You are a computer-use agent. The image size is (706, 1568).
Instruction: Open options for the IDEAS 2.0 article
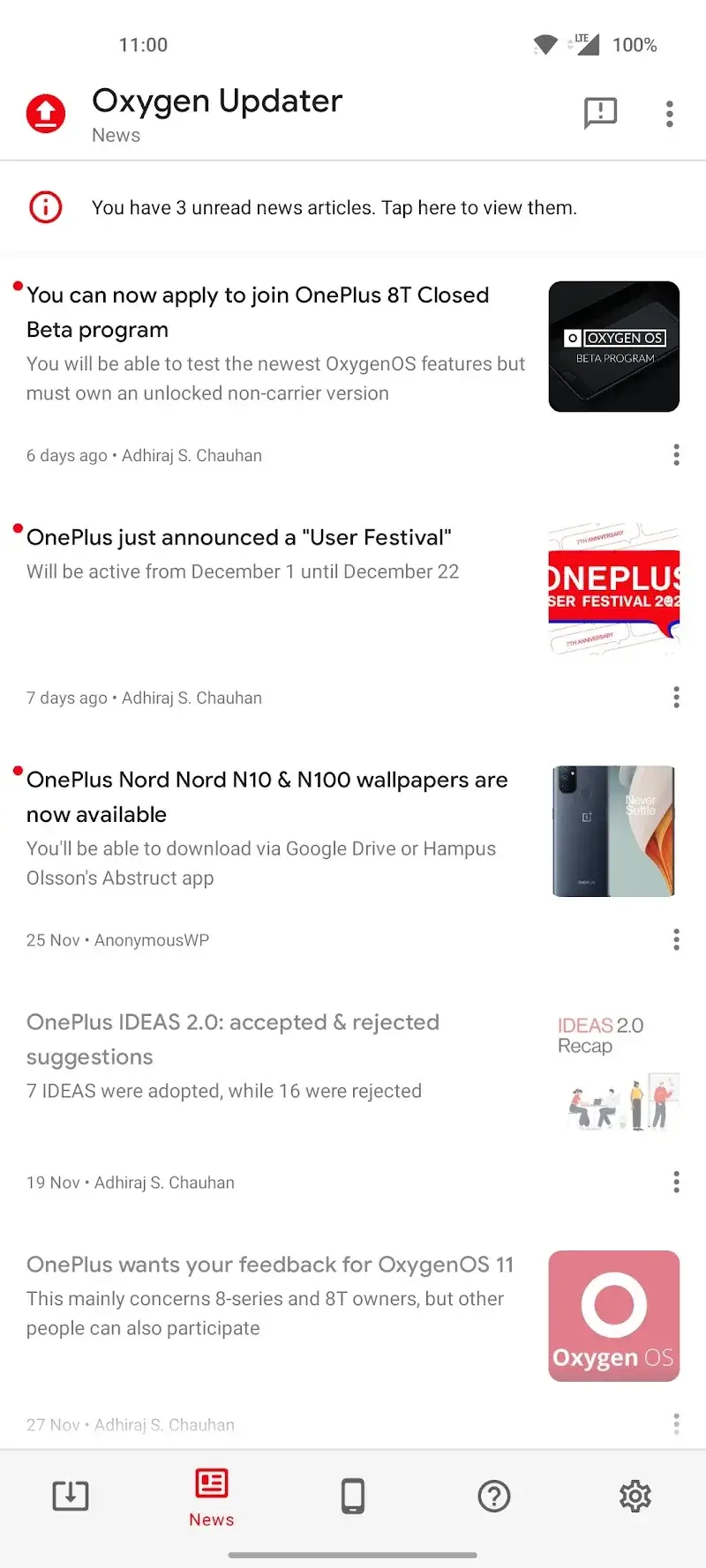coord(676,1182)
